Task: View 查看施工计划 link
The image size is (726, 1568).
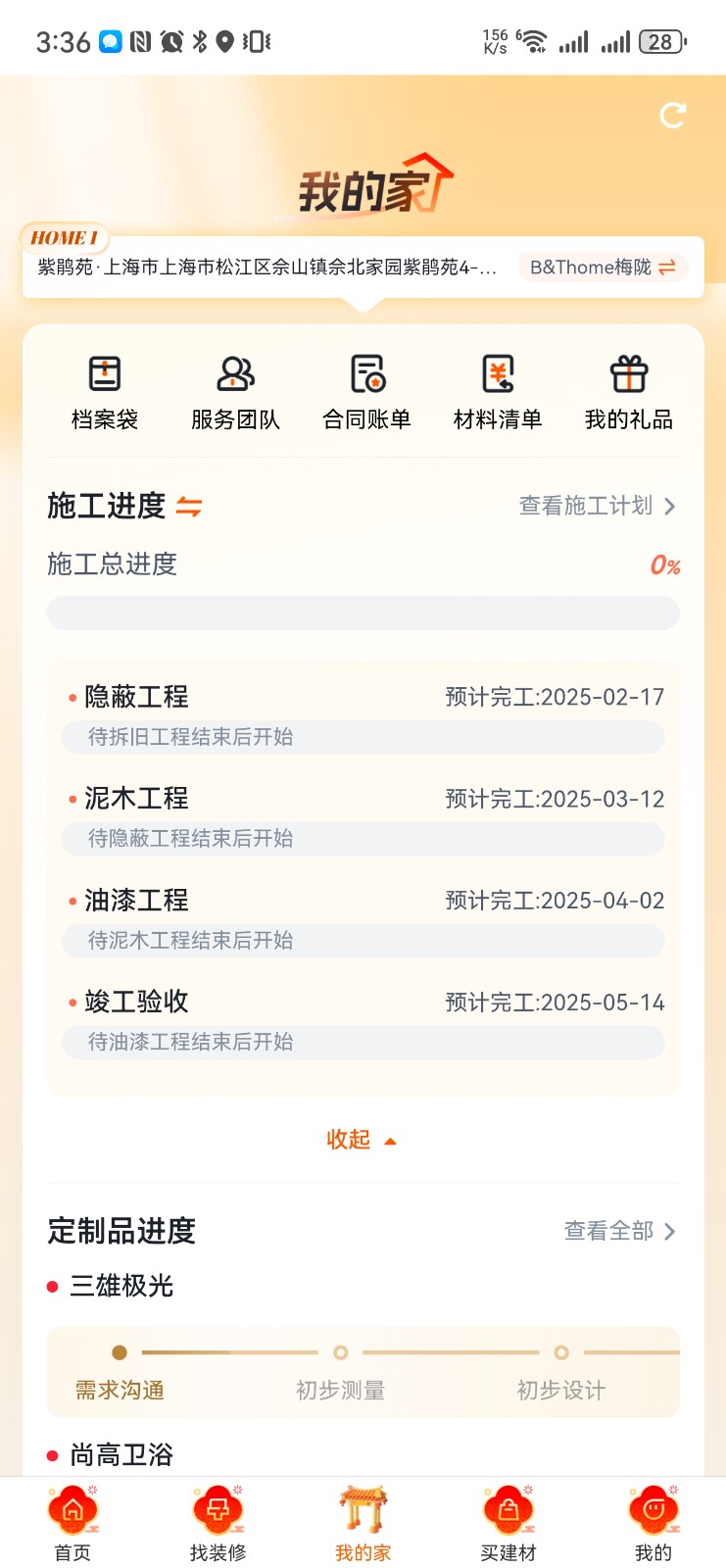Action: pyautogui.click(x=597, y=506)
